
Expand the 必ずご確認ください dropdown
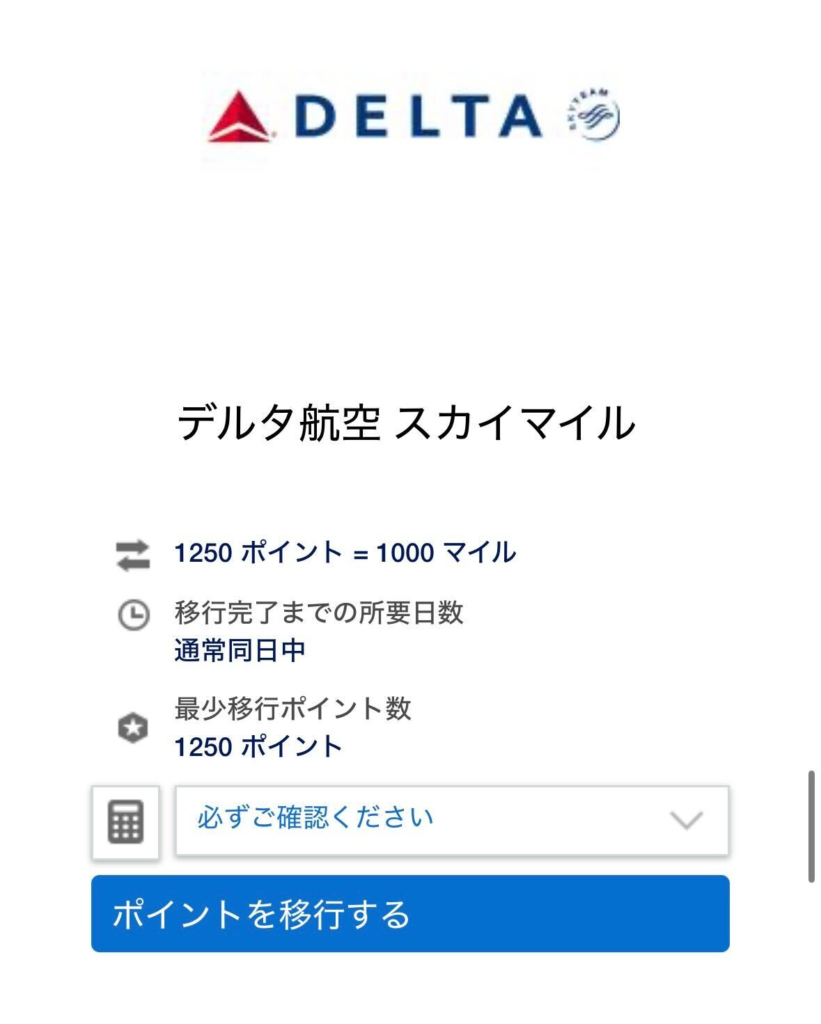(452, 820)
